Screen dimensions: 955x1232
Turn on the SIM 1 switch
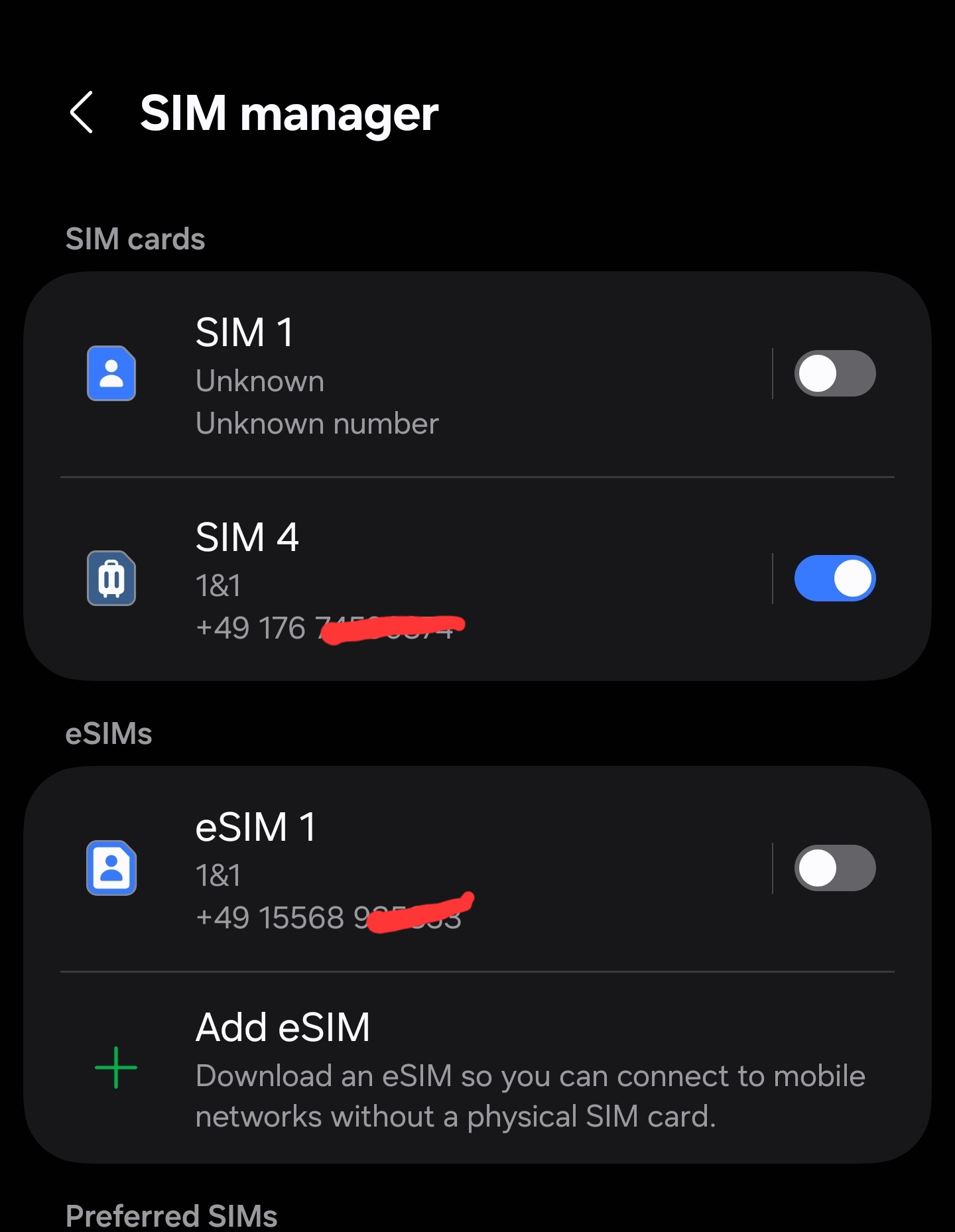[835, 373]
